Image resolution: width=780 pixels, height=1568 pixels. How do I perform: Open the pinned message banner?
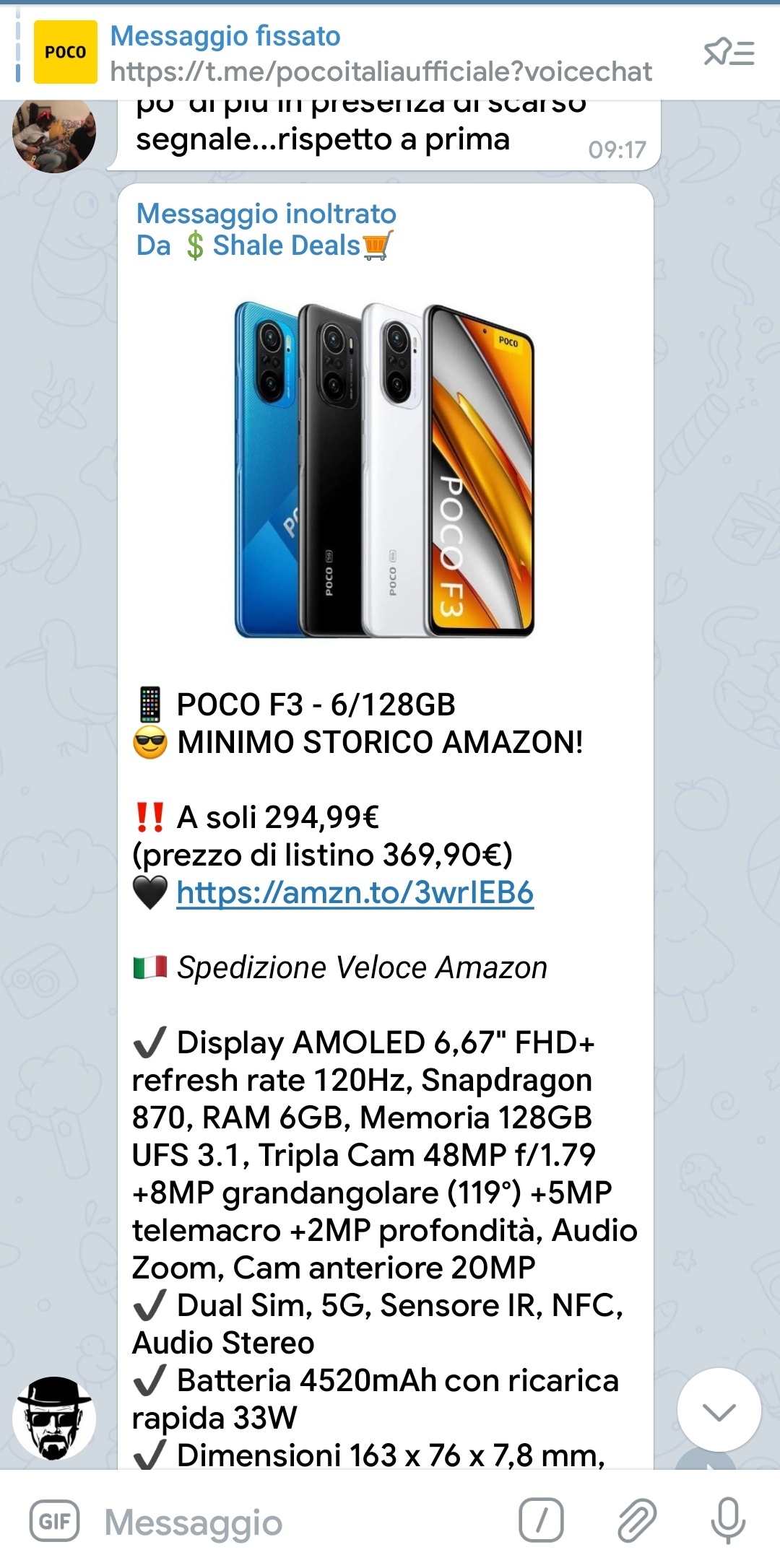click(x=347, y=53)
